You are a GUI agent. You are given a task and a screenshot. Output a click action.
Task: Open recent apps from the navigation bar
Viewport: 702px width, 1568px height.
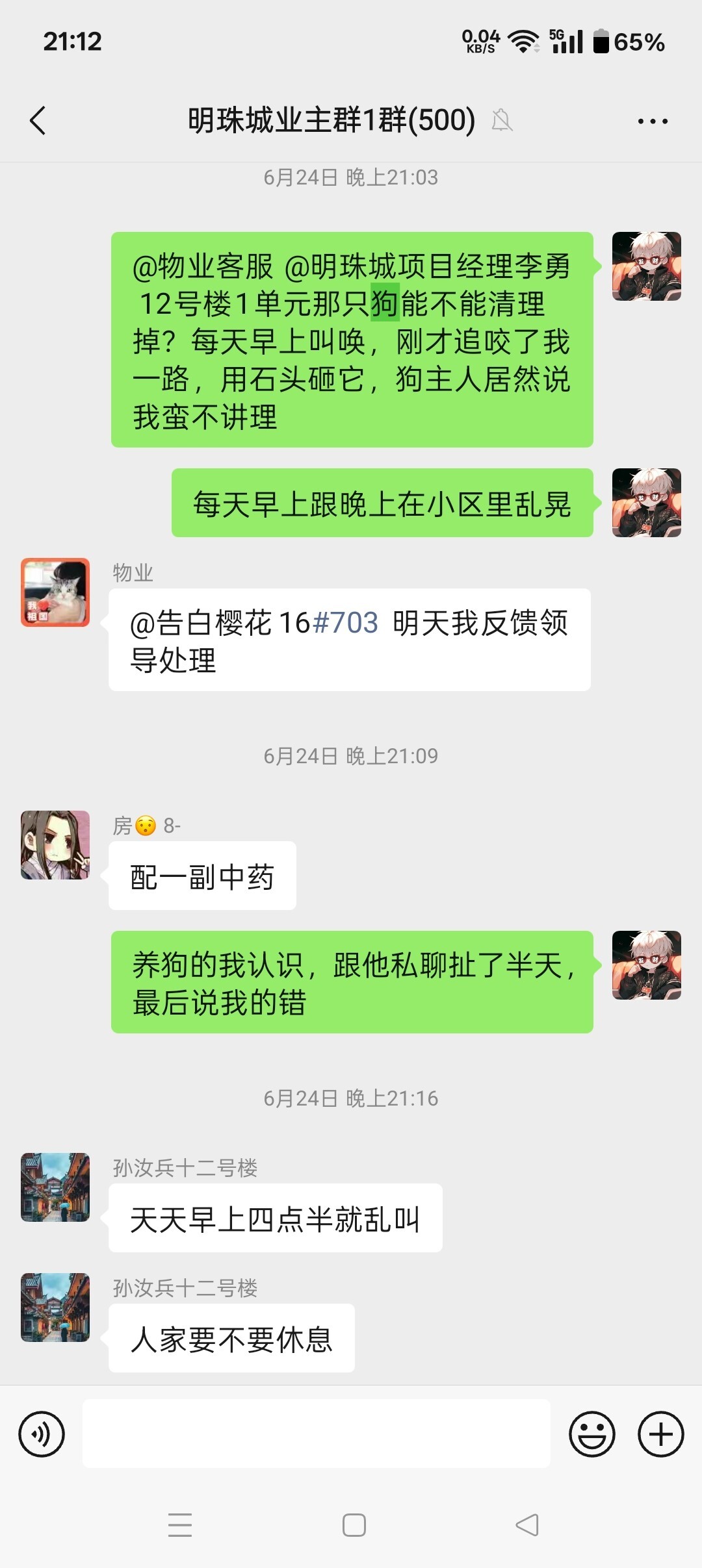179,1524
